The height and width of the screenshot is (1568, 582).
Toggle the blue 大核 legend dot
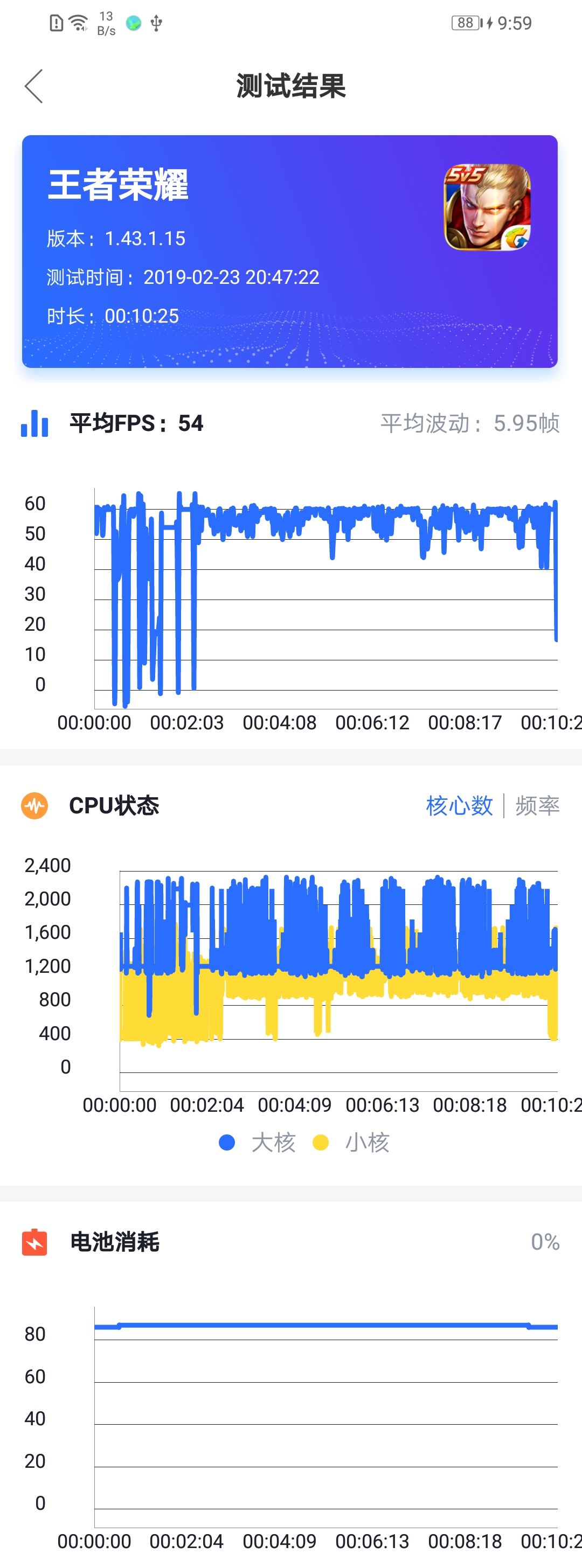(228, 1142)
